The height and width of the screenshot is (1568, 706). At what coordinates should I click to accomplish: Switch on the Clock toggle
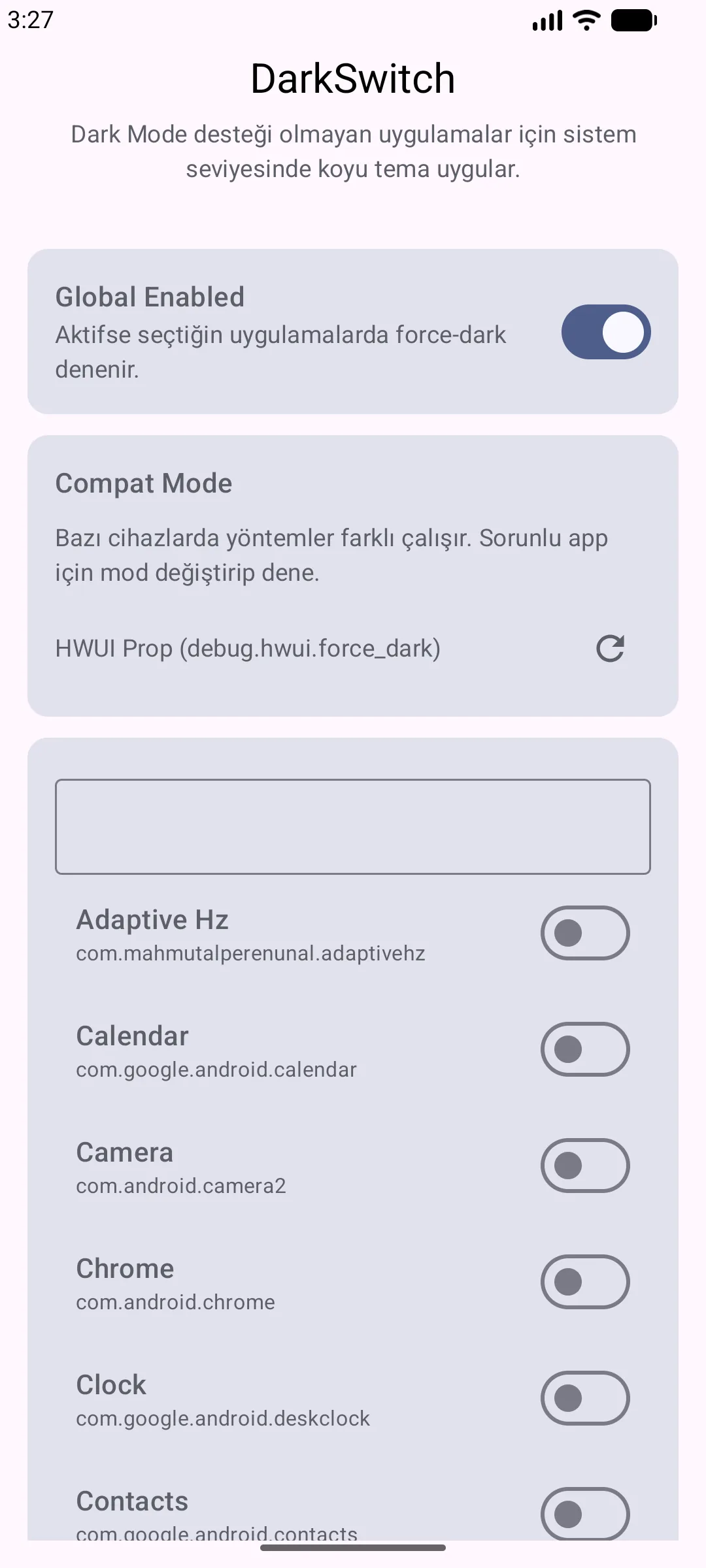click(x=585, y=1398)
